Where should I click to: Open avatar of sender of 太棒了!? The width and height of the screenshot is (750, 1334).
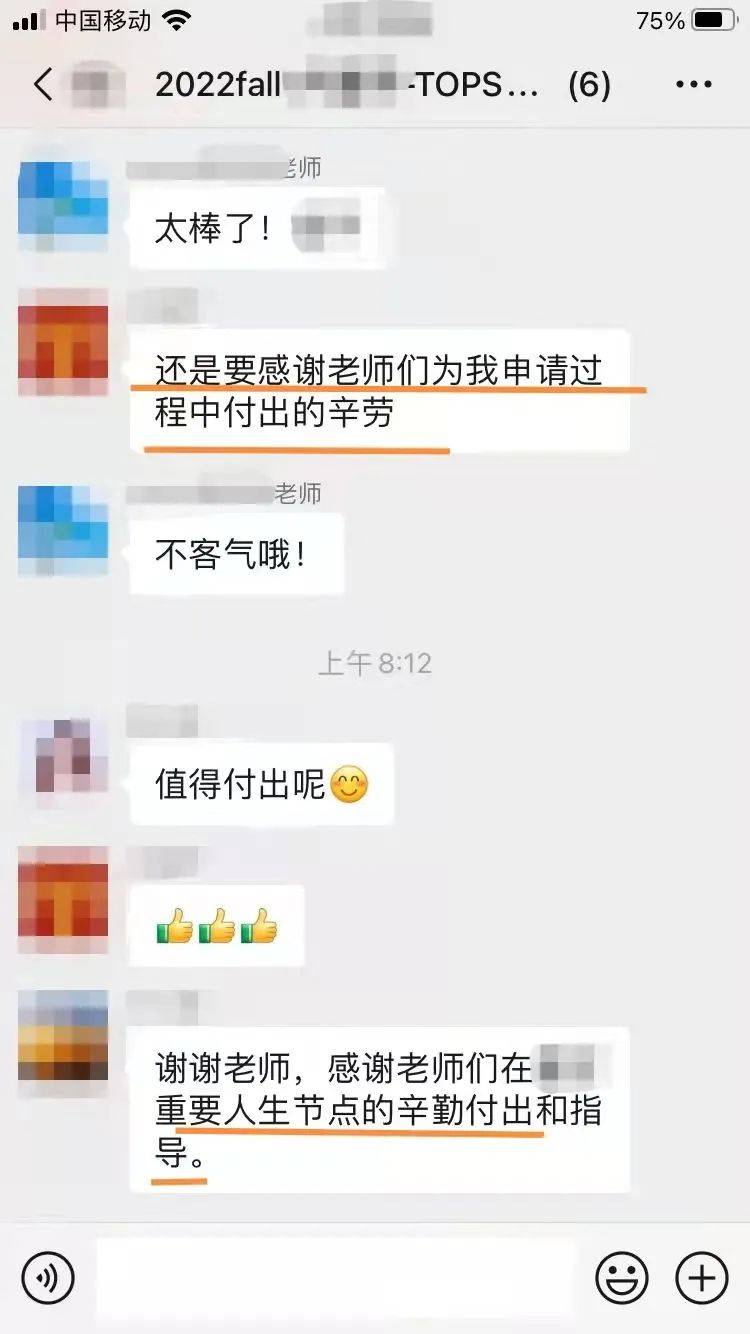[63, 207]
